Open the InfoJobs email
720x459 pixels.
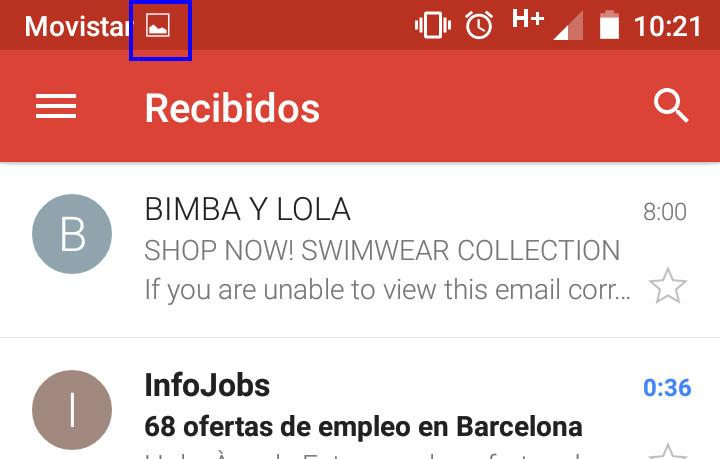pyautogui.click(x=390, y=408)
